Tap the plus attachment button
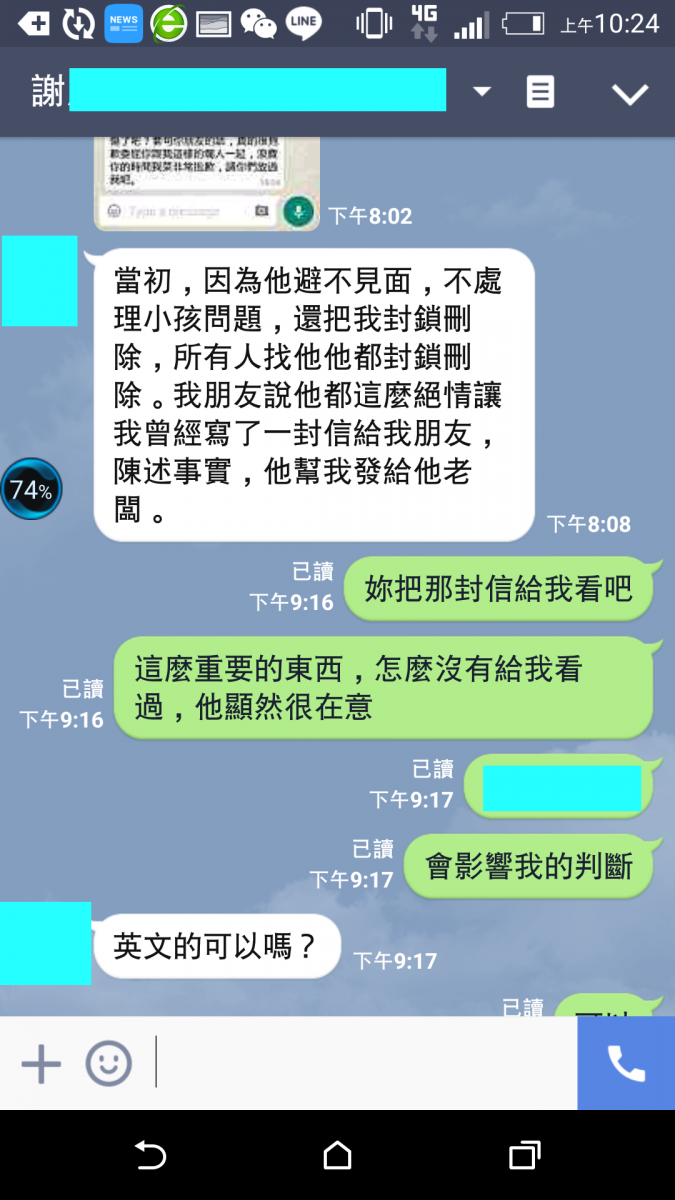Image resolution: width=675 pixels, height=1200 pixels. click(x=41, y=1063)
